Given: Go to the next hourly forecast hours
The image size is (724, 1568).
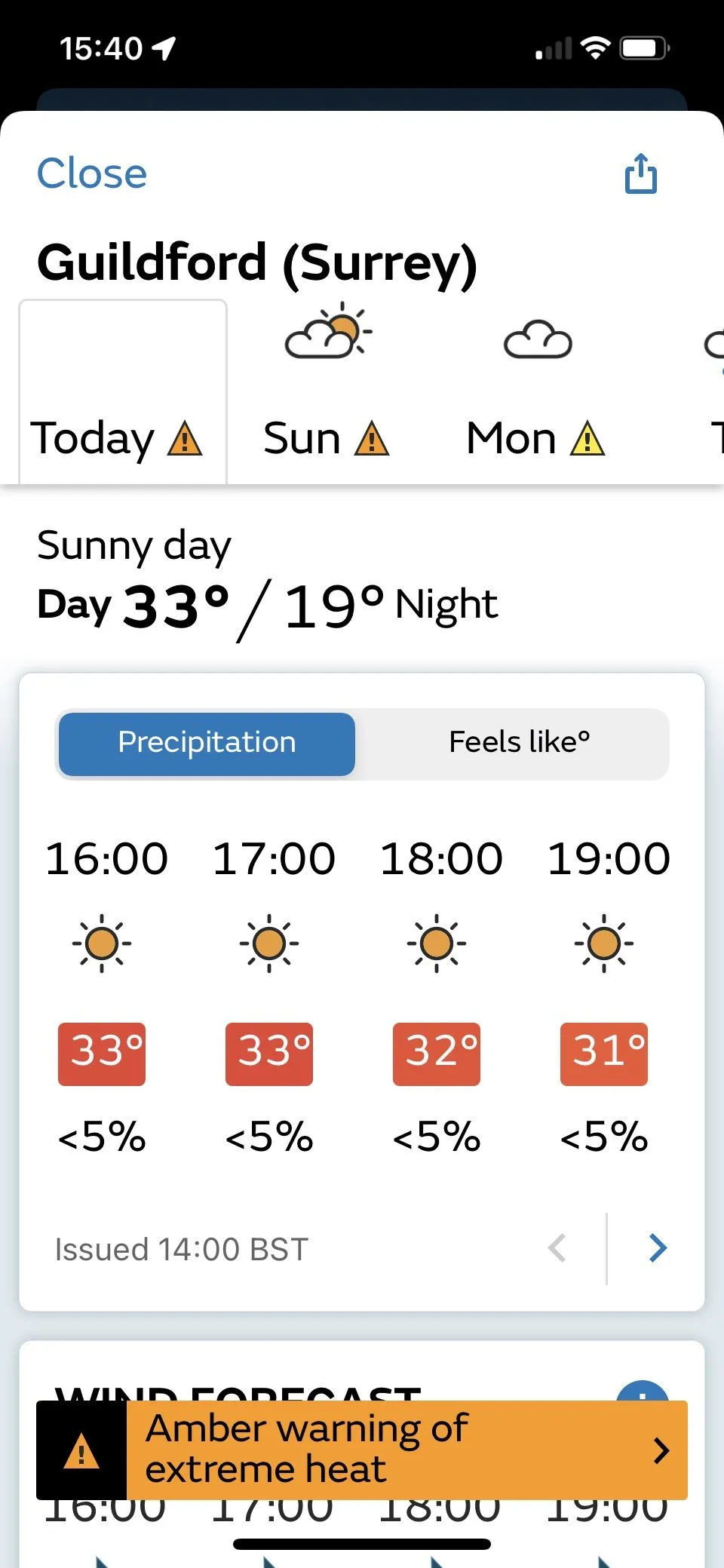Looking at the screenshot, I should coord(658,1248).
